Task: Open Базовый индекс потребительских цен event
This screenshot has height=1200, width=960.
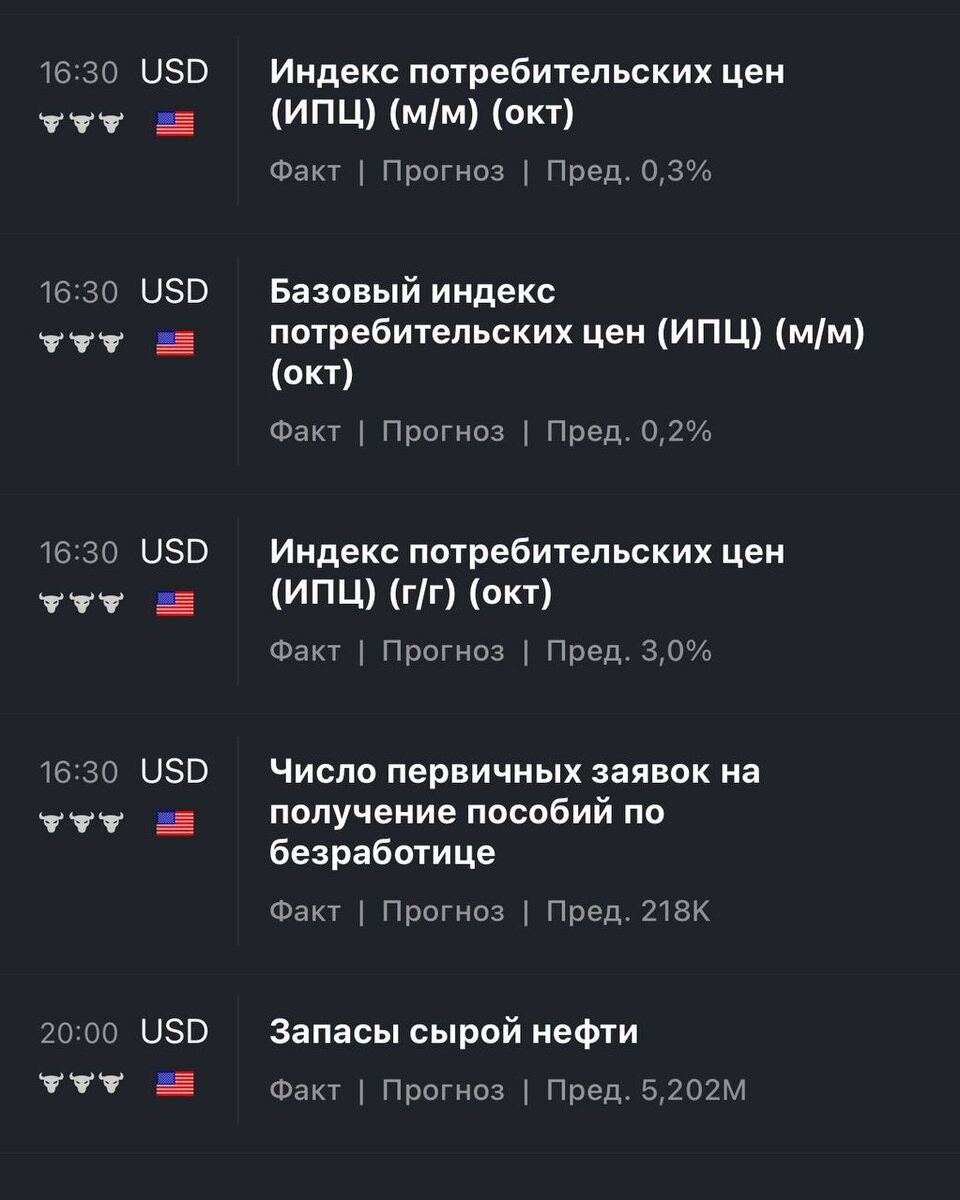Action: click(x=566, y=332)
